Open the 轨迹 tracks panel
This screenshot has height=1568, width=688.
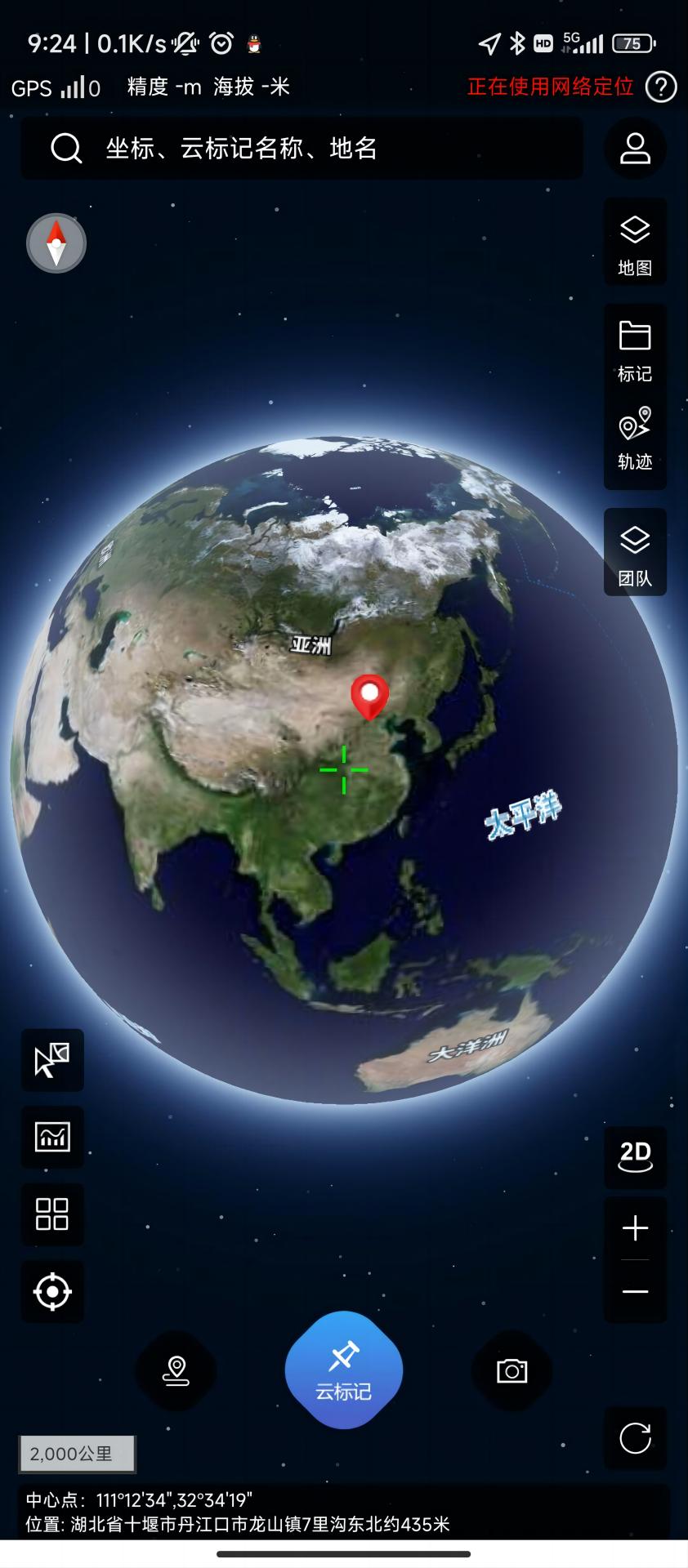[635, 439]
